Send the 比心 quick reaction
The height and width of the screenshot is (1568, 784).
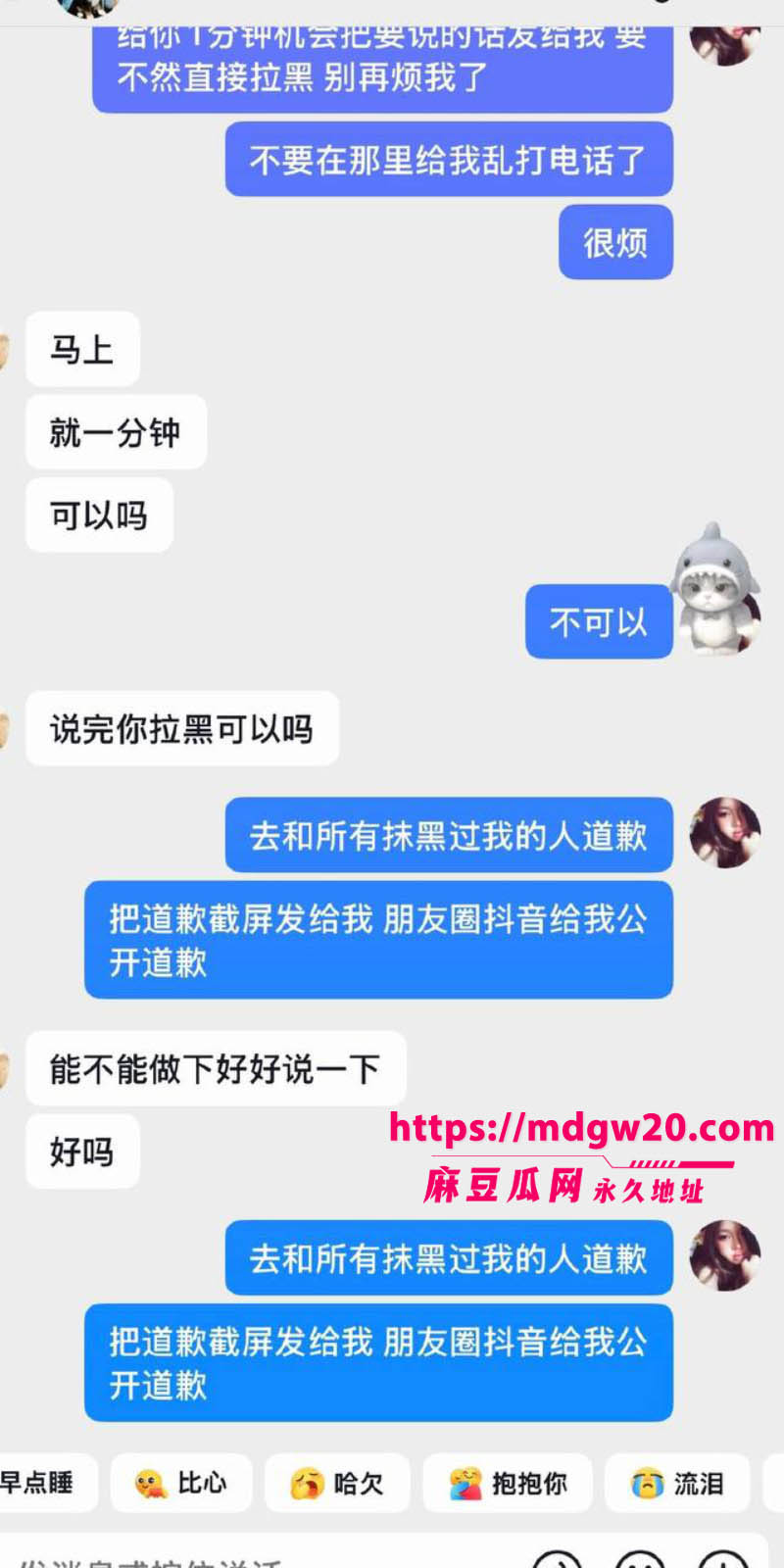point(181,1483)
